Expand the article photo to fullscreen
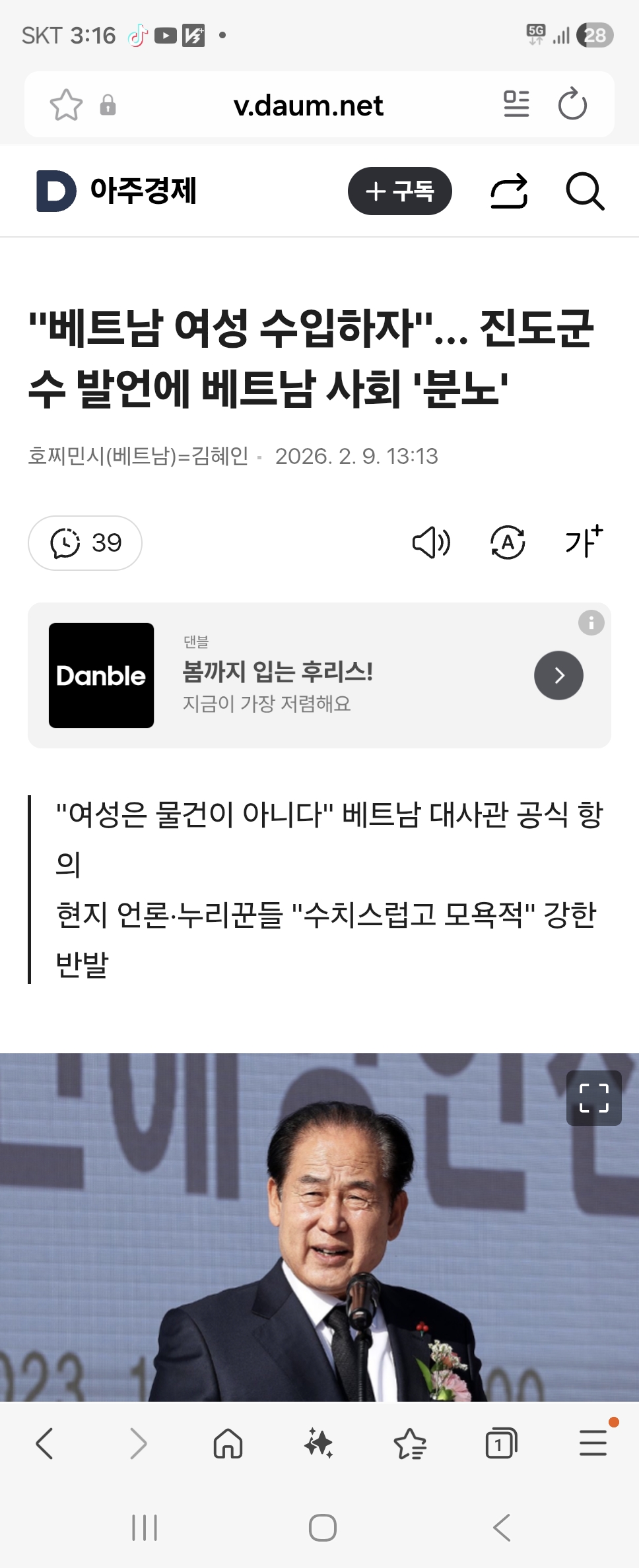 (x=593, y=1098)
